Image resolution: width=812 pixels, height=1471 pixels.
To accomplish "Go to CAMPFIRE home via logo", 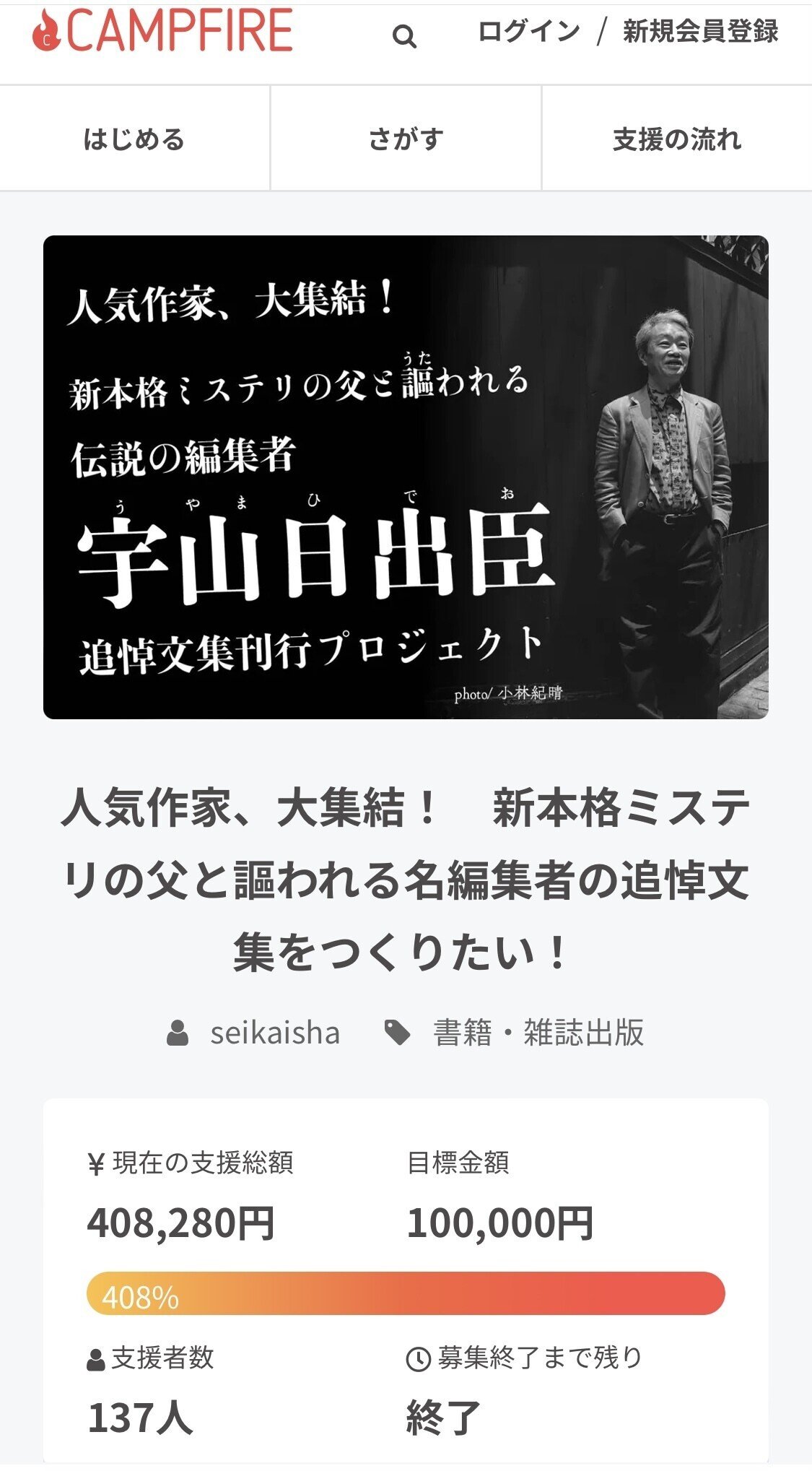I will click(x=162, y=31).
